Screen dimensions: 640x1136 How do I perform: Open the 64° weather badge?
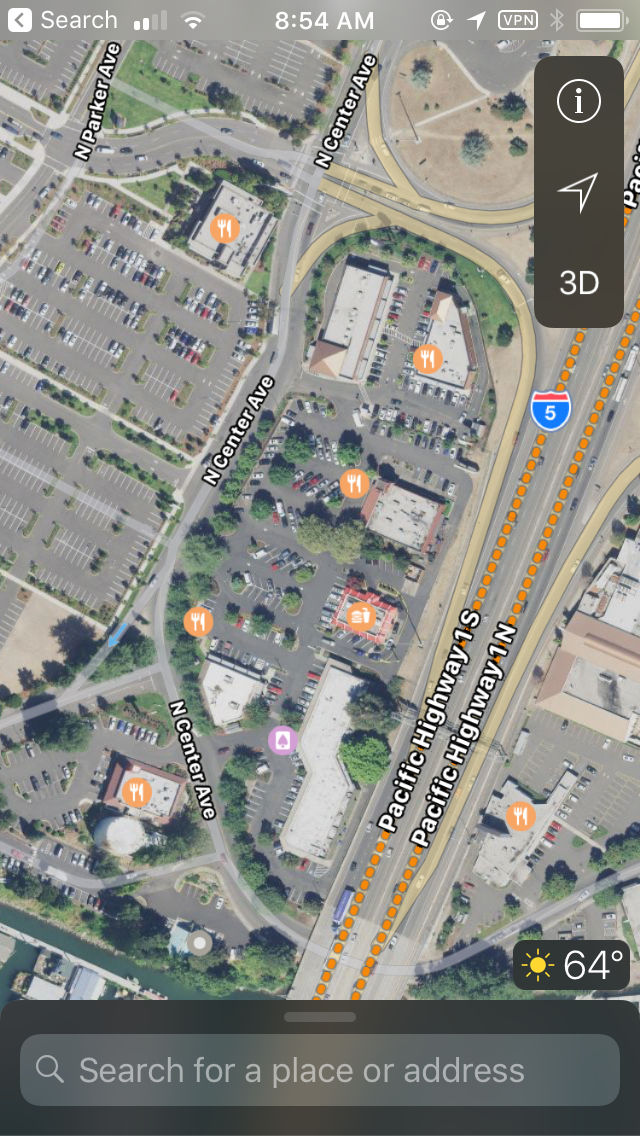[x=571, y=965]
